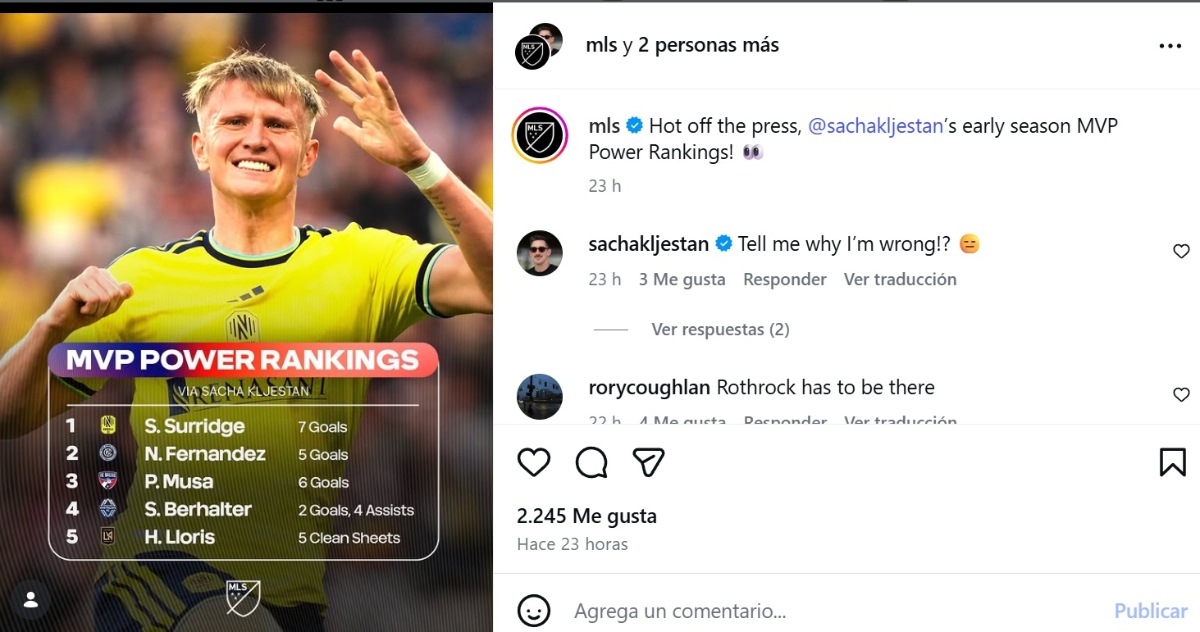Open tagged people icon on the photo
Image resolution: width=1200 pixels, height=632 pixels.
pyautogui.click(x=31, y=599)
